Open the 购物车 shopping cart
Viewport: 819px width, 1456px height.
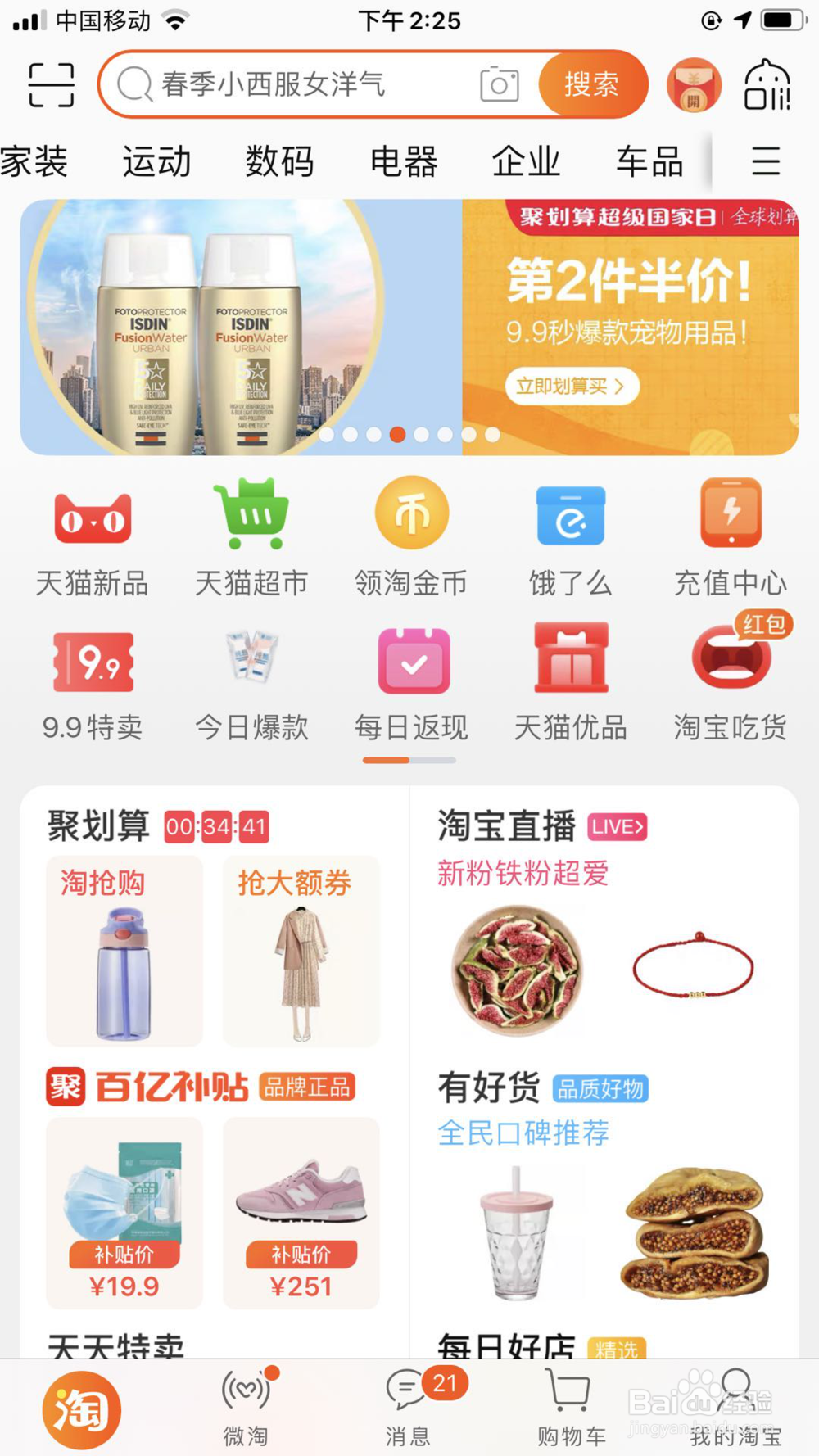571,1404
